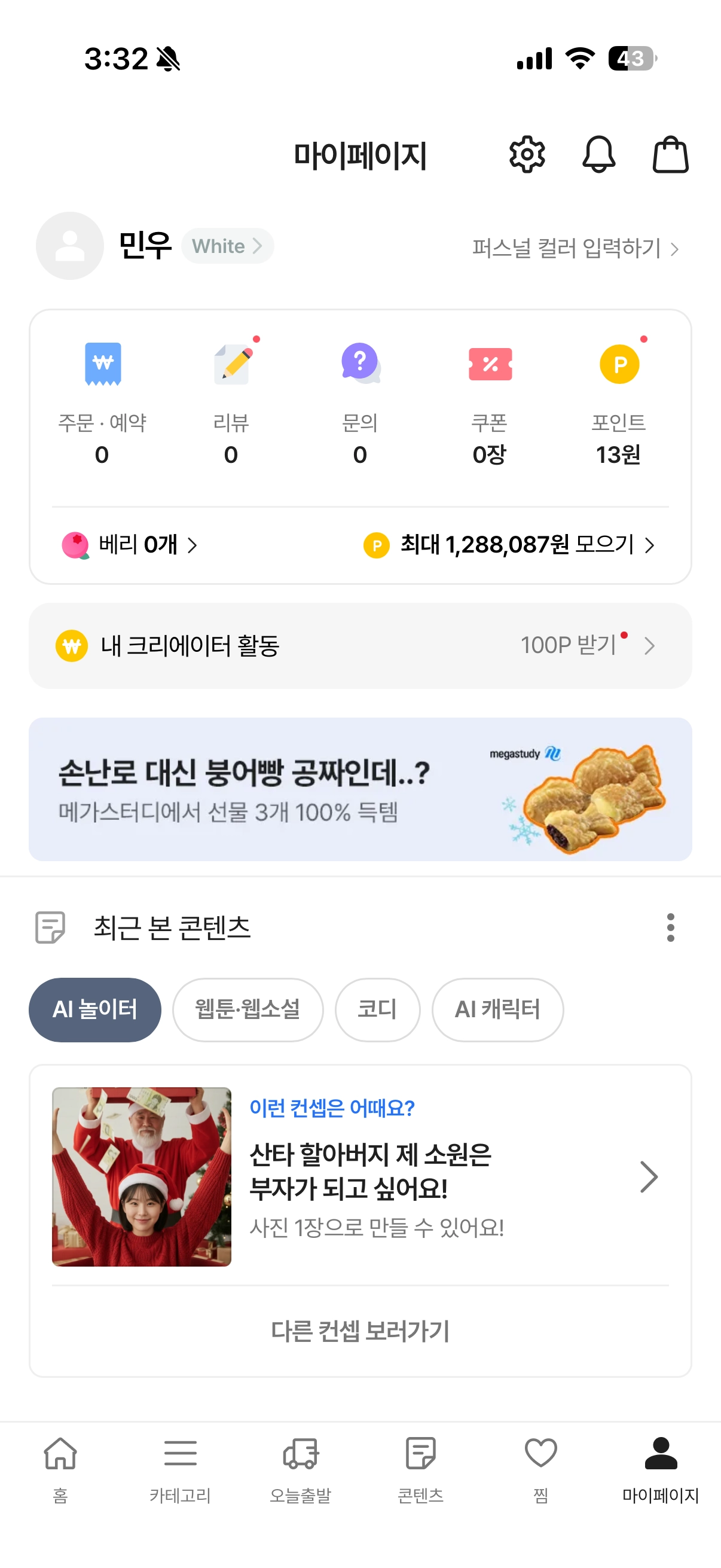721x1568 pixels.
Task: Switch to the AI 캐릭터 chip
Action: (497, 1010)
